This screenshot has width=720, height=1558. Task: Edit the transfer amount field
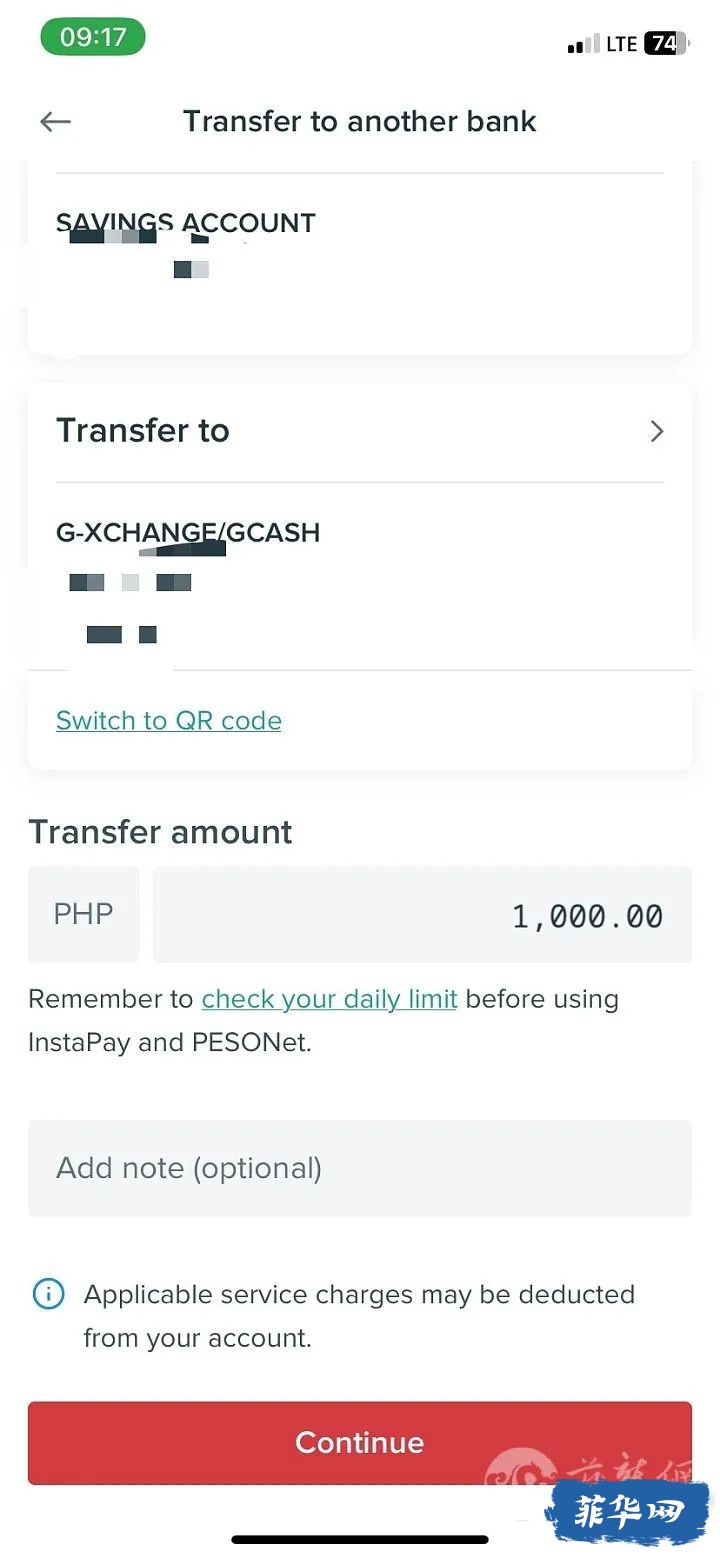click(x=422, y=915)
